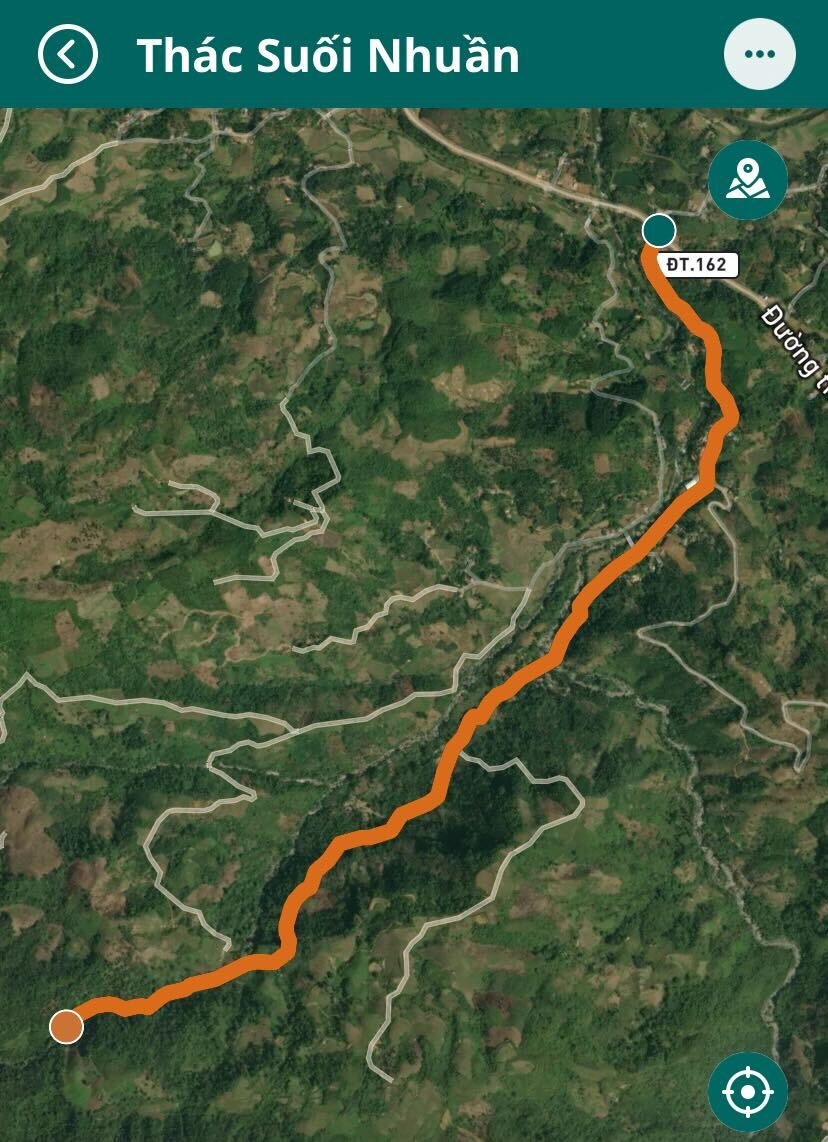Center map on my current location
828x1142 pixels.
click(x=747, y=1091)
